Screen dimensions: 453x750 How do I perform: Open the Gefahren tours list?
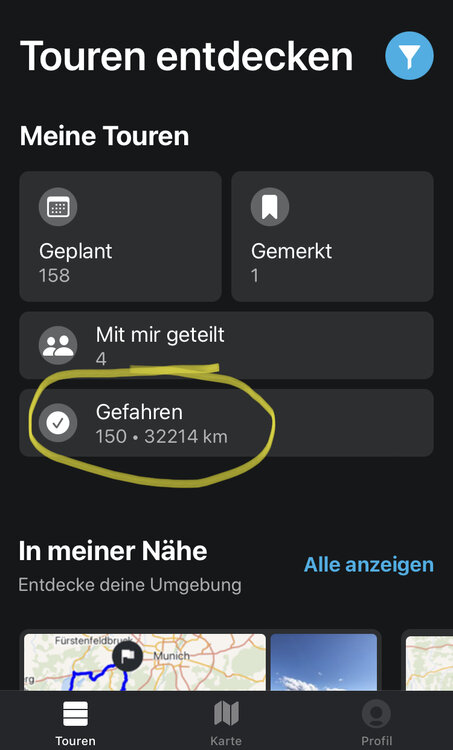coord(226,423)
